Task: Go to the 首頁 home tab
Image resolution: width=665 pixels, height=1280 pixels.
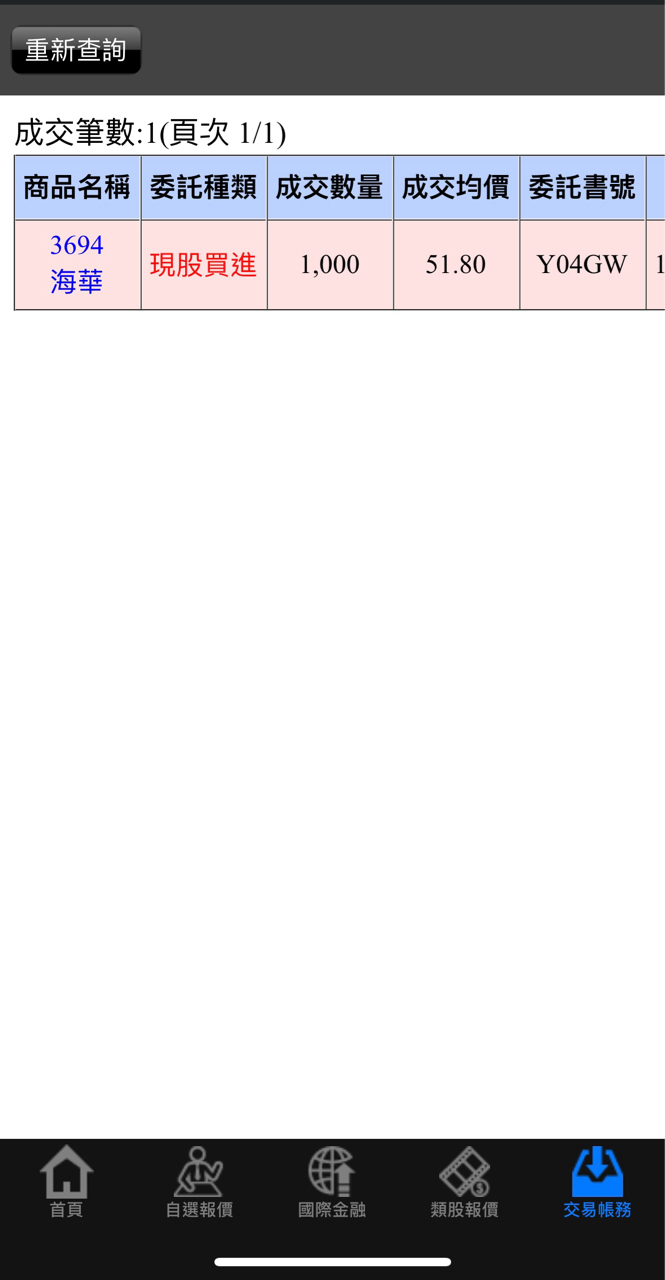Action: [67, 1182]
